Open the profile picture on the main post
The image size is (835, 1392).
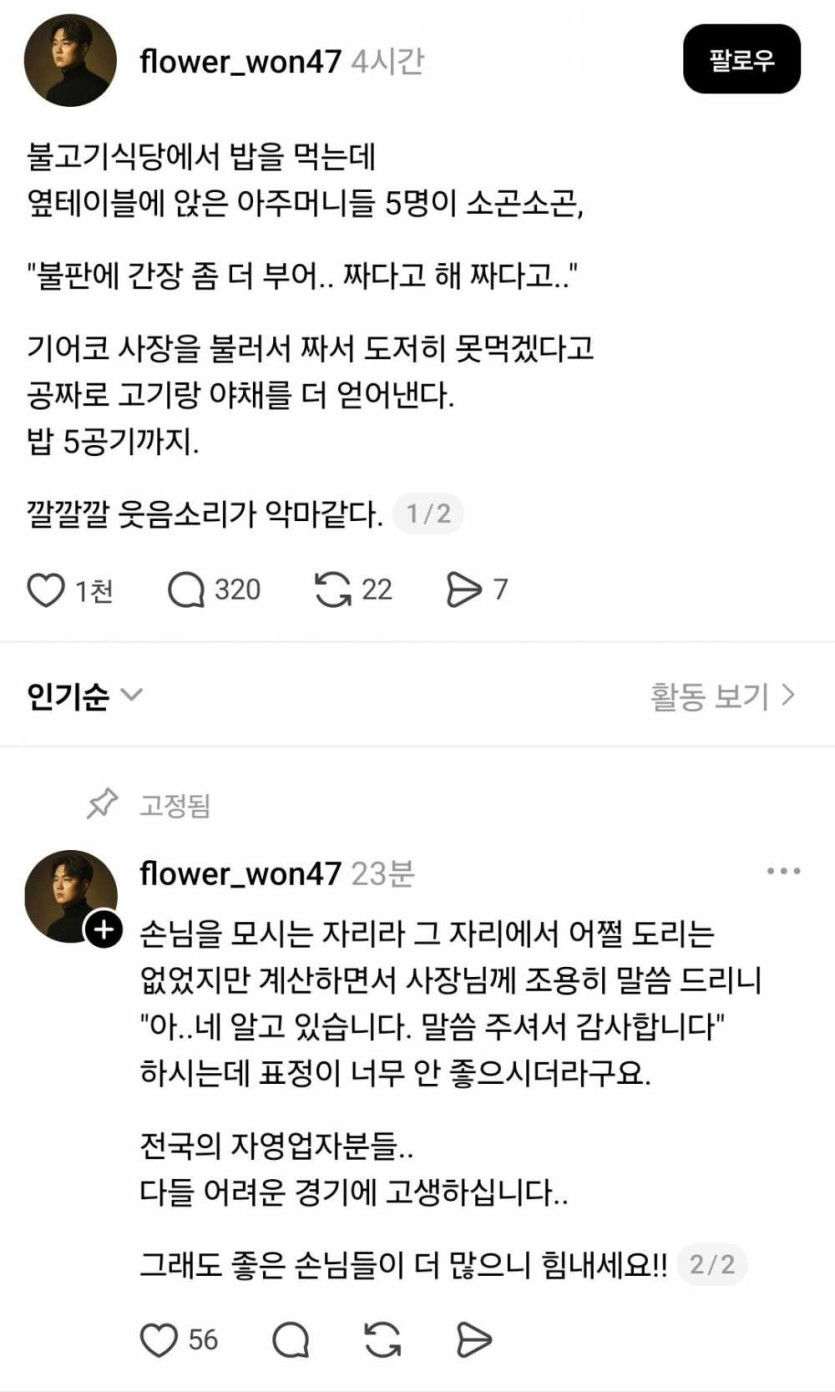(71, 62)
